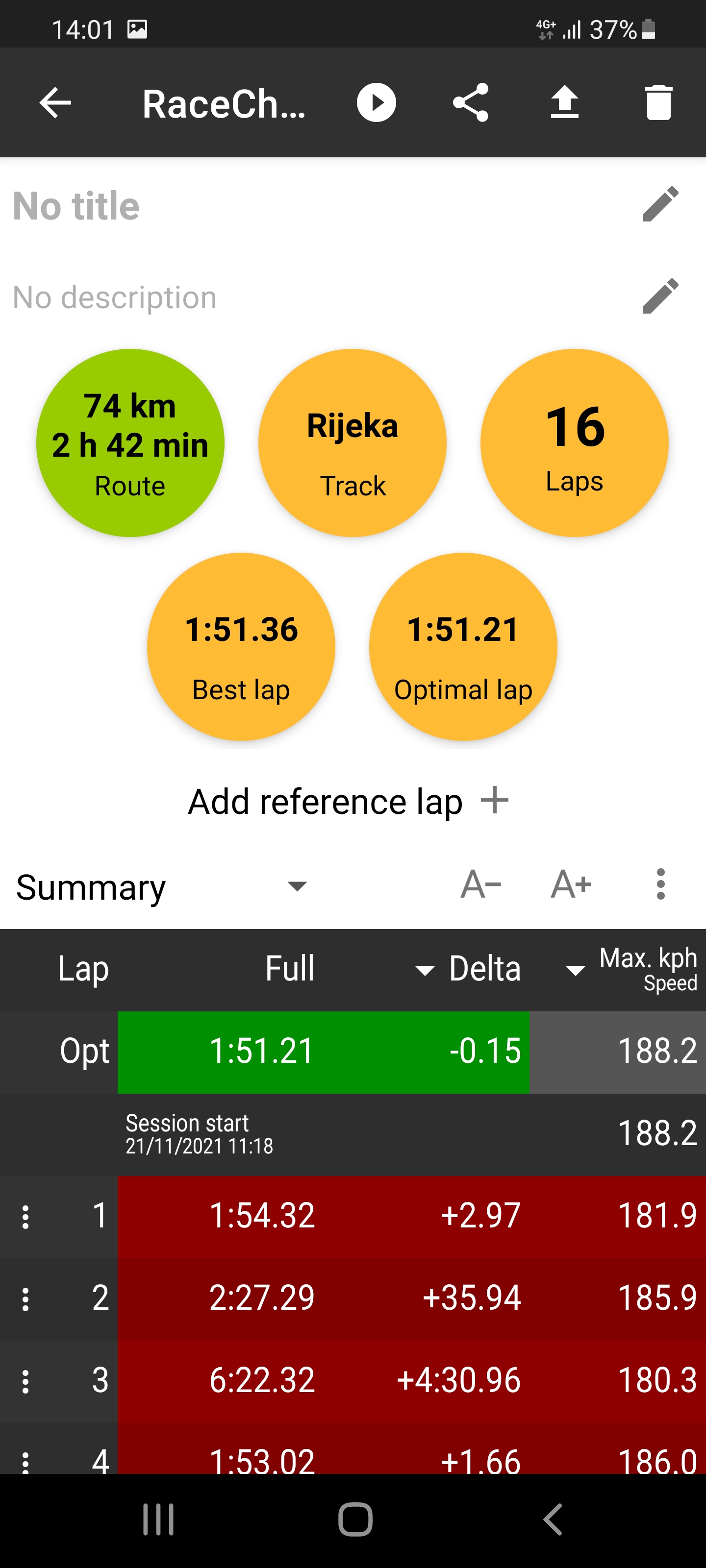The image size is (706, 1568).
Task: Delete this session
Action: (x=658, y=102)
